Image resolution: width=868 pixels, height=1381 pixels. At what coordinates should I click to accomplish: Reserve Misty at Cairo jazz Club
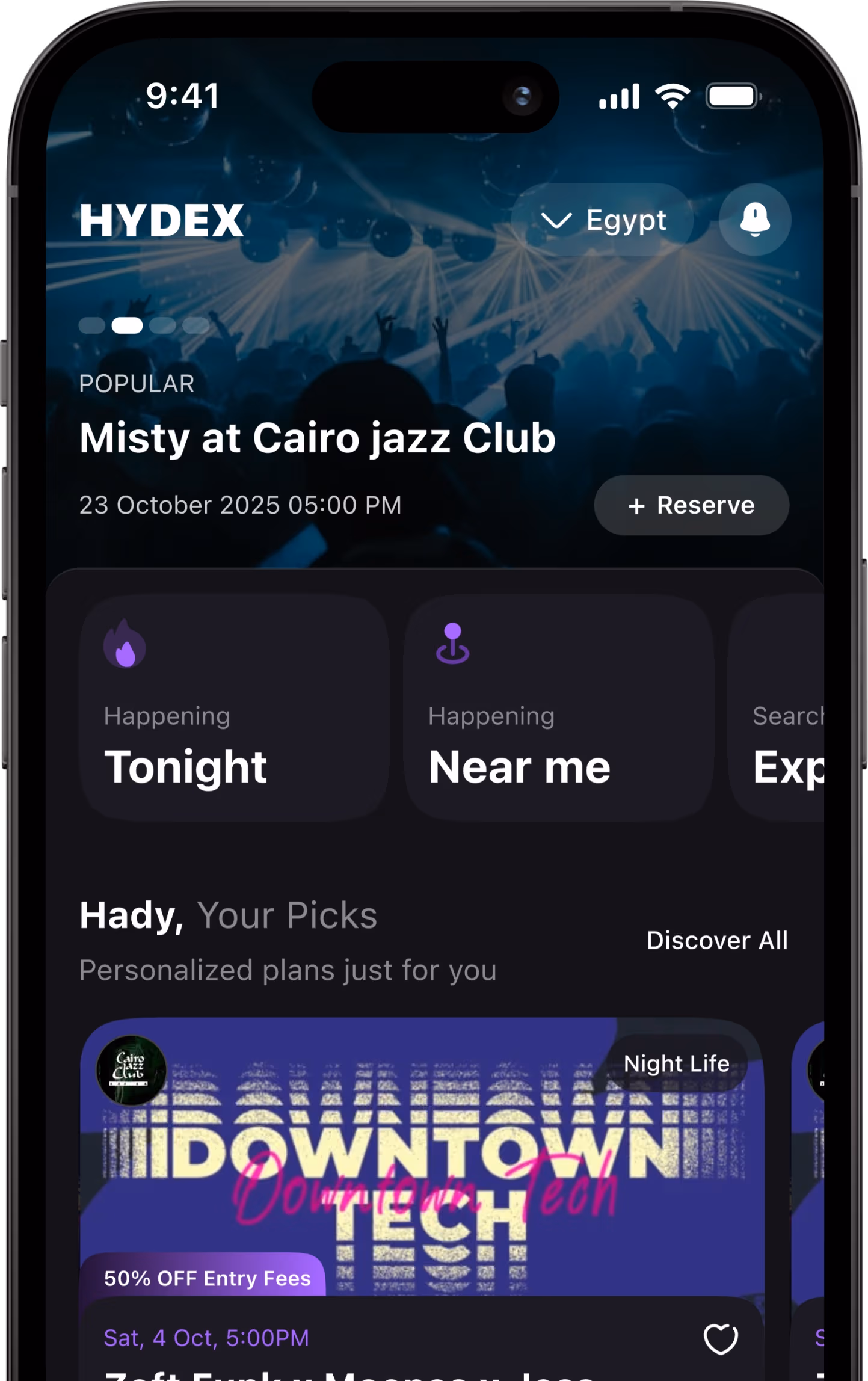click(691, 505)
